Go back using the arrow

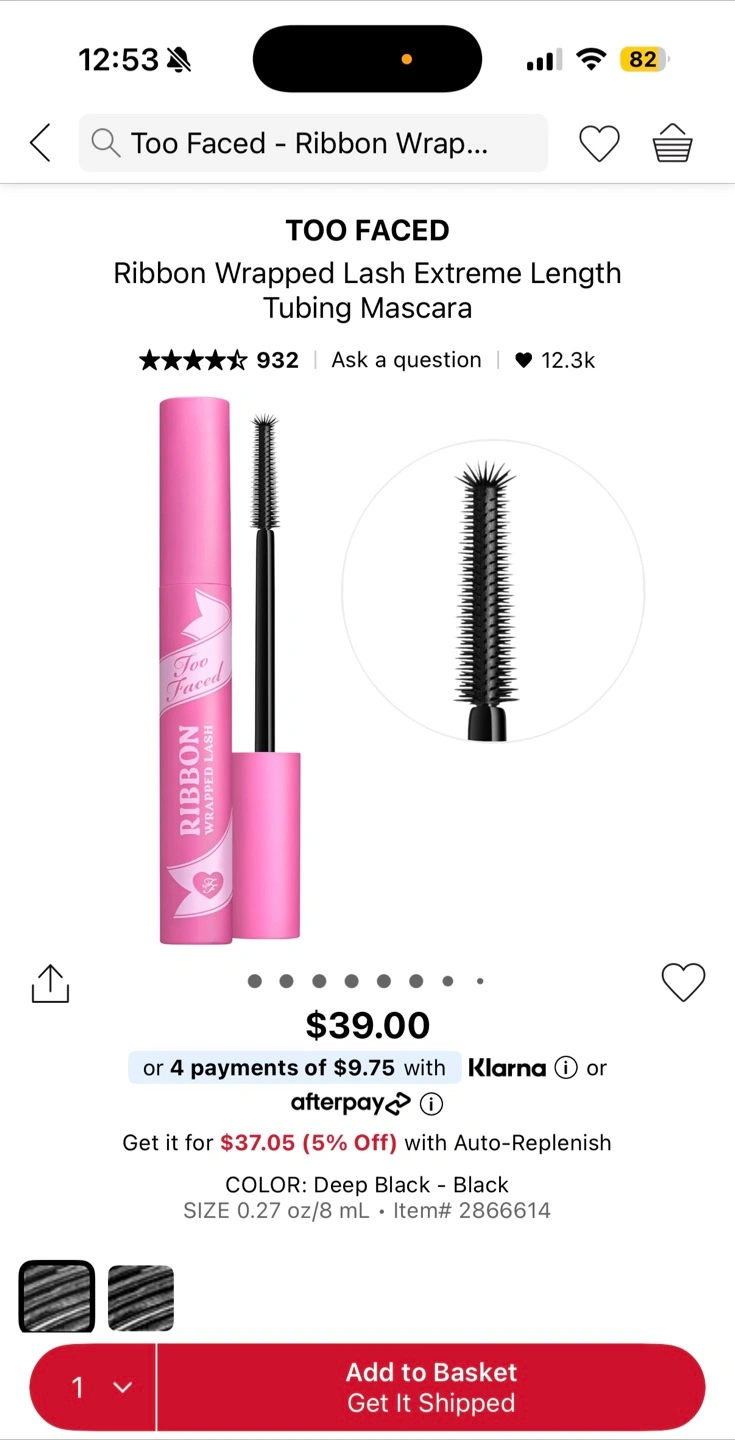[x=40, y=143]
